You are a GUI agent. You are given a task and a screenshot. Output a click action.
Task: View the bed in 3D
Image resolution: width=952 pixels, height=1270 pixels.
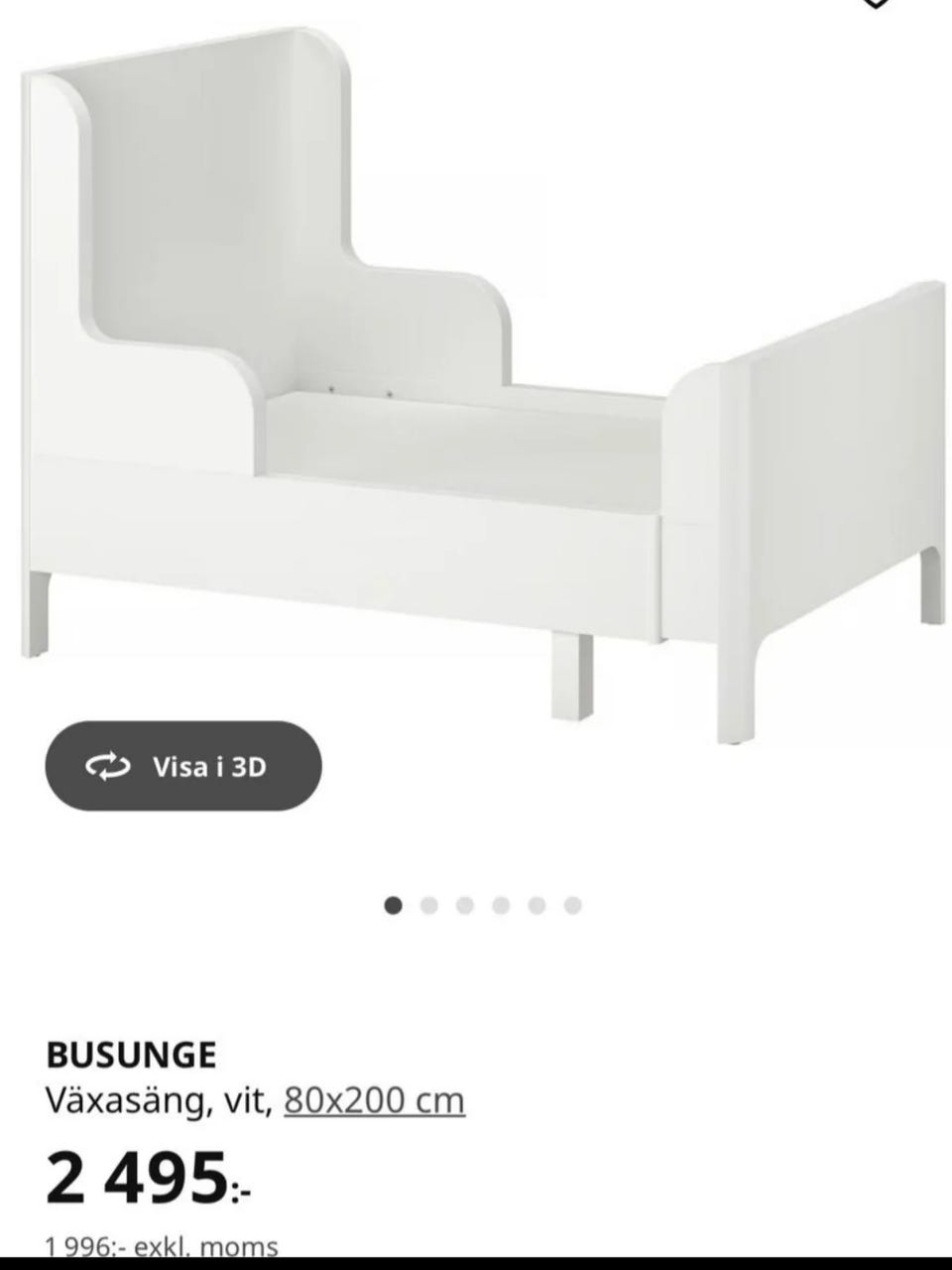183,766
